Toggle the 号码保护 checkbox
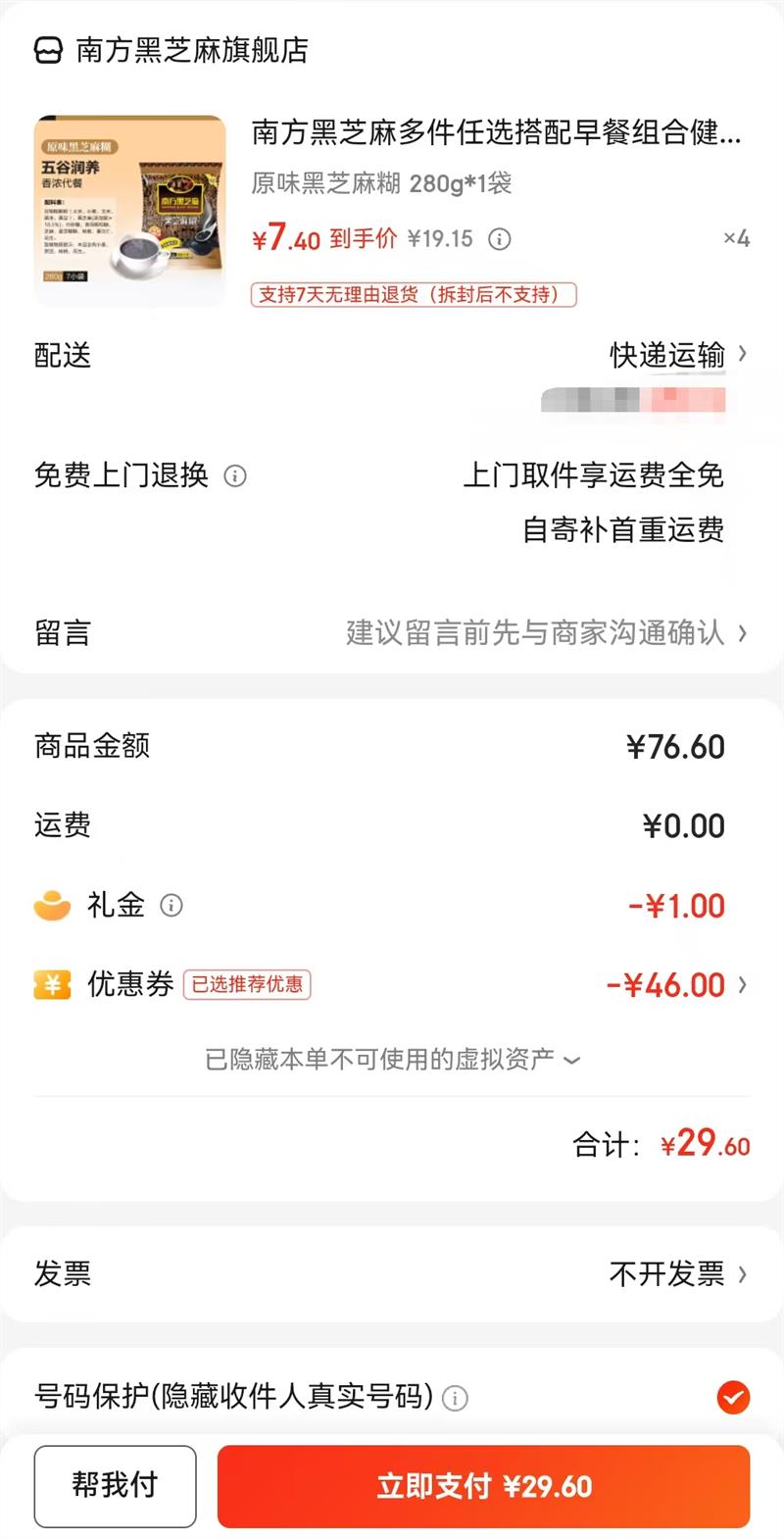784x1539 pixels. tap(733, 1397)
